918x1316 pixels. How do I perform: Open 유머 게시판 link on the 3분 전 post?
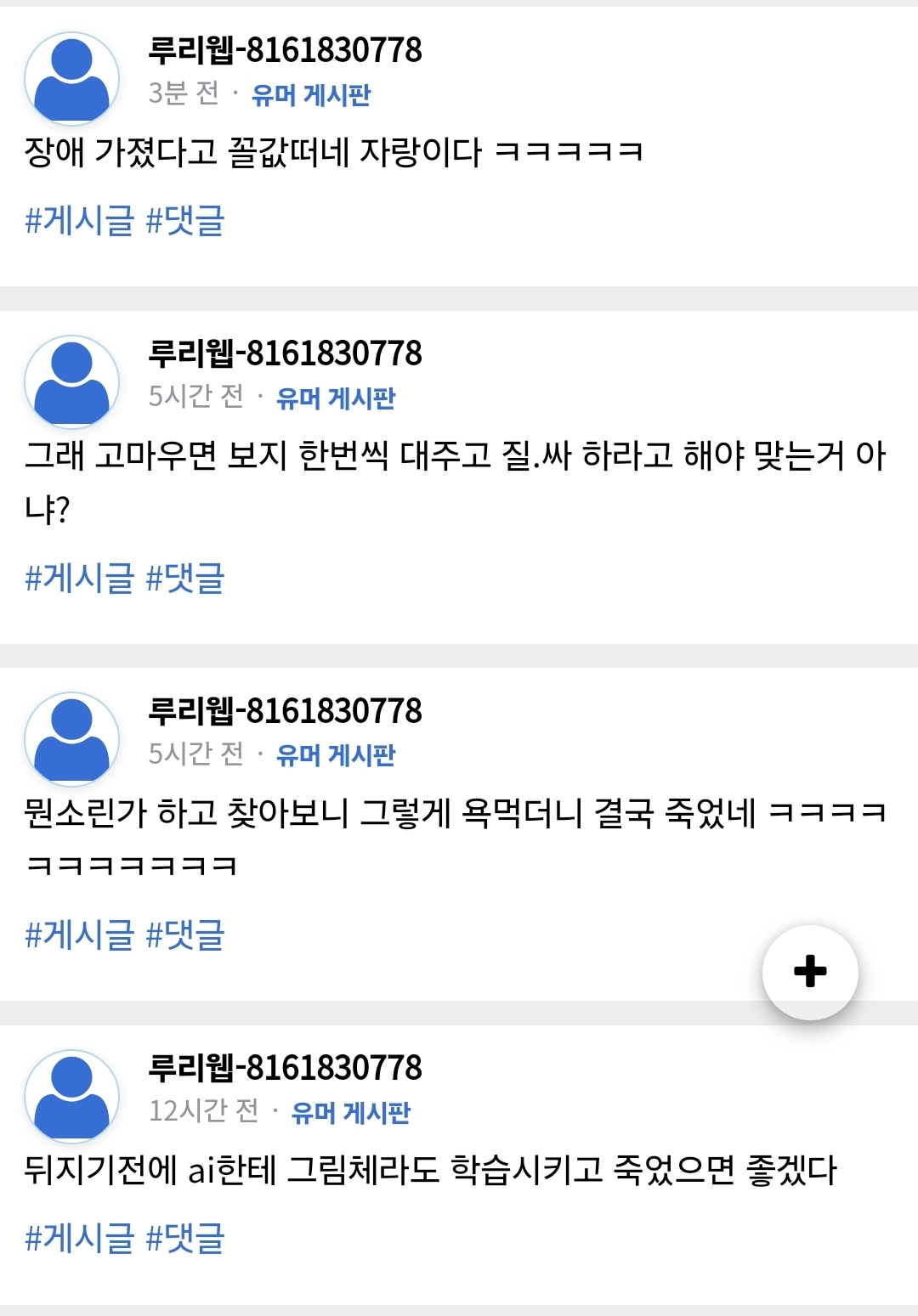(311, 94)
